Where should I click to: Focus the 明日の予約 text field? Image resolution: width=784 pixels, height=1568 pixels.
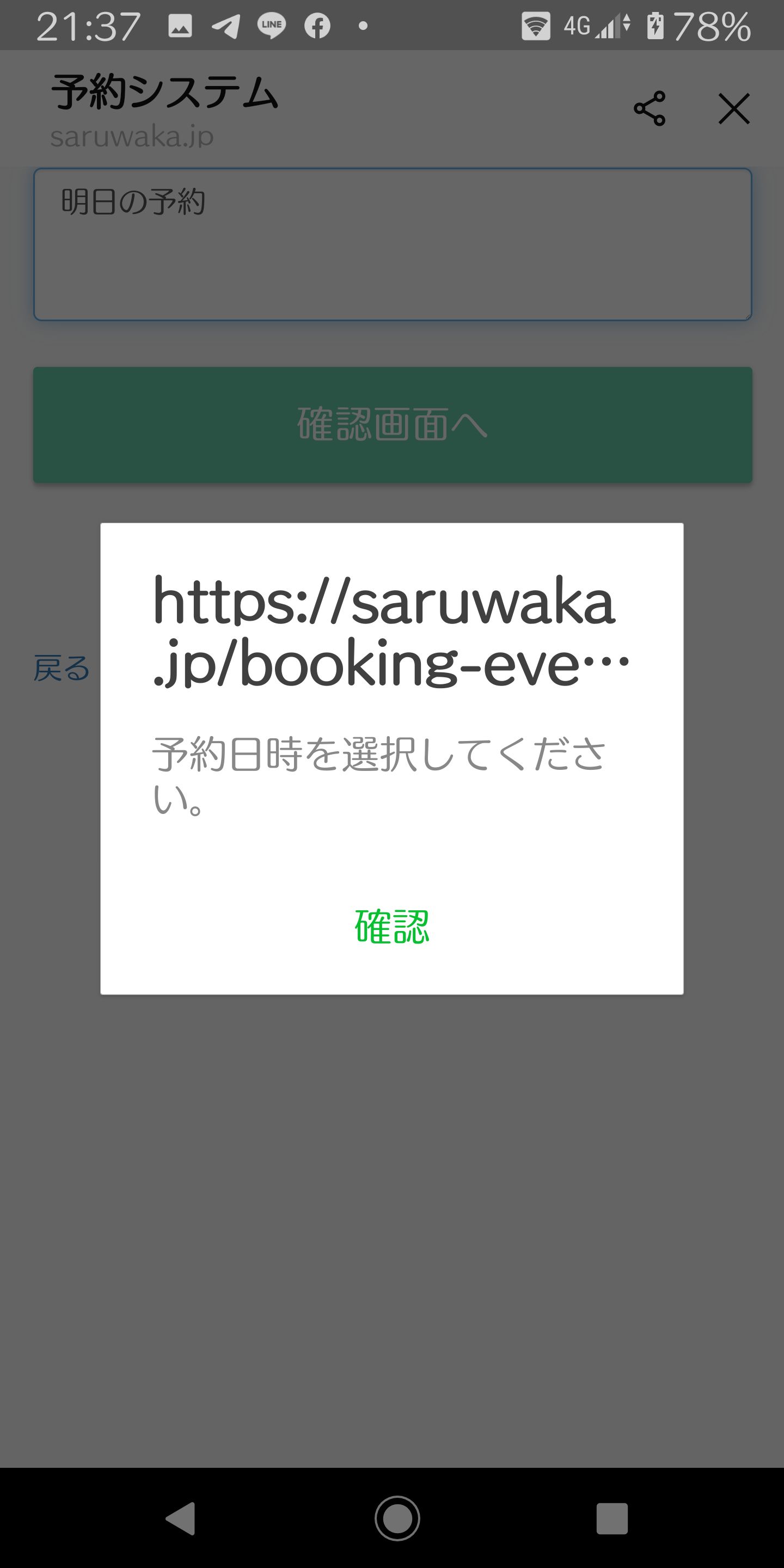click(x=393, y=244)
